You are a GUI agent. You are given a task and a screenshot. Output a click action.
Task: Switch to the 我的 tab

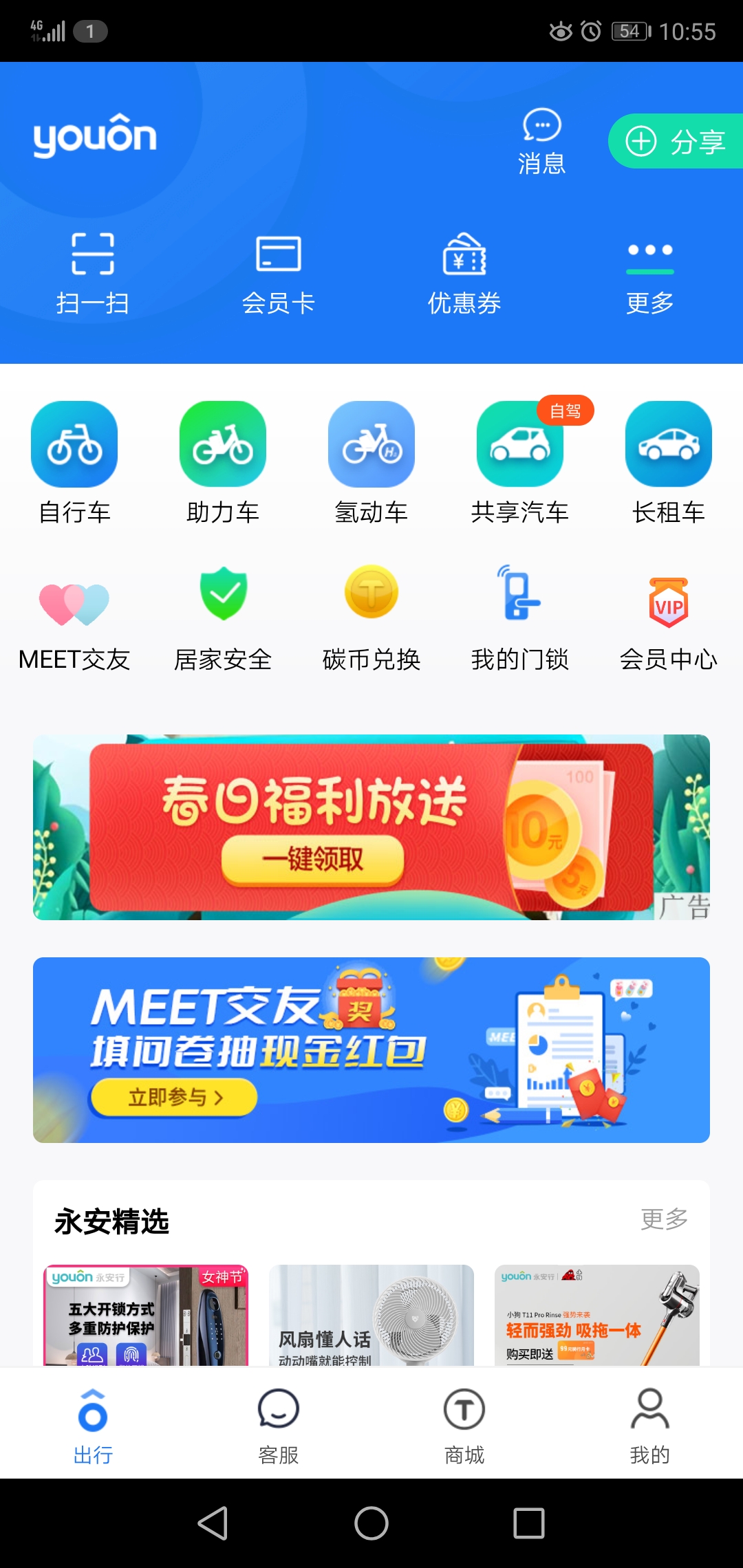tap(649, 1425)
